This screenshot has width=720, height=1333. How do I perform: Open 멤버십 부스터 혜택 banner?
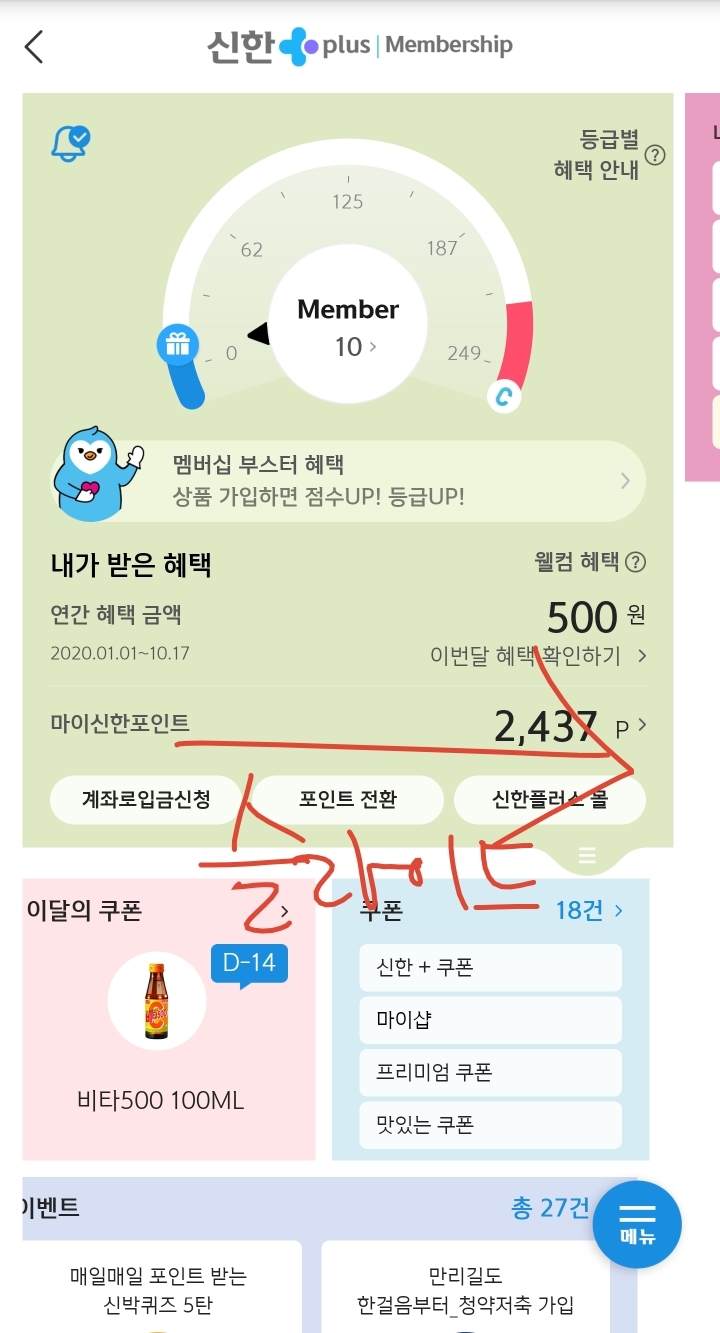pyautogui.click(x=347, y=481)
